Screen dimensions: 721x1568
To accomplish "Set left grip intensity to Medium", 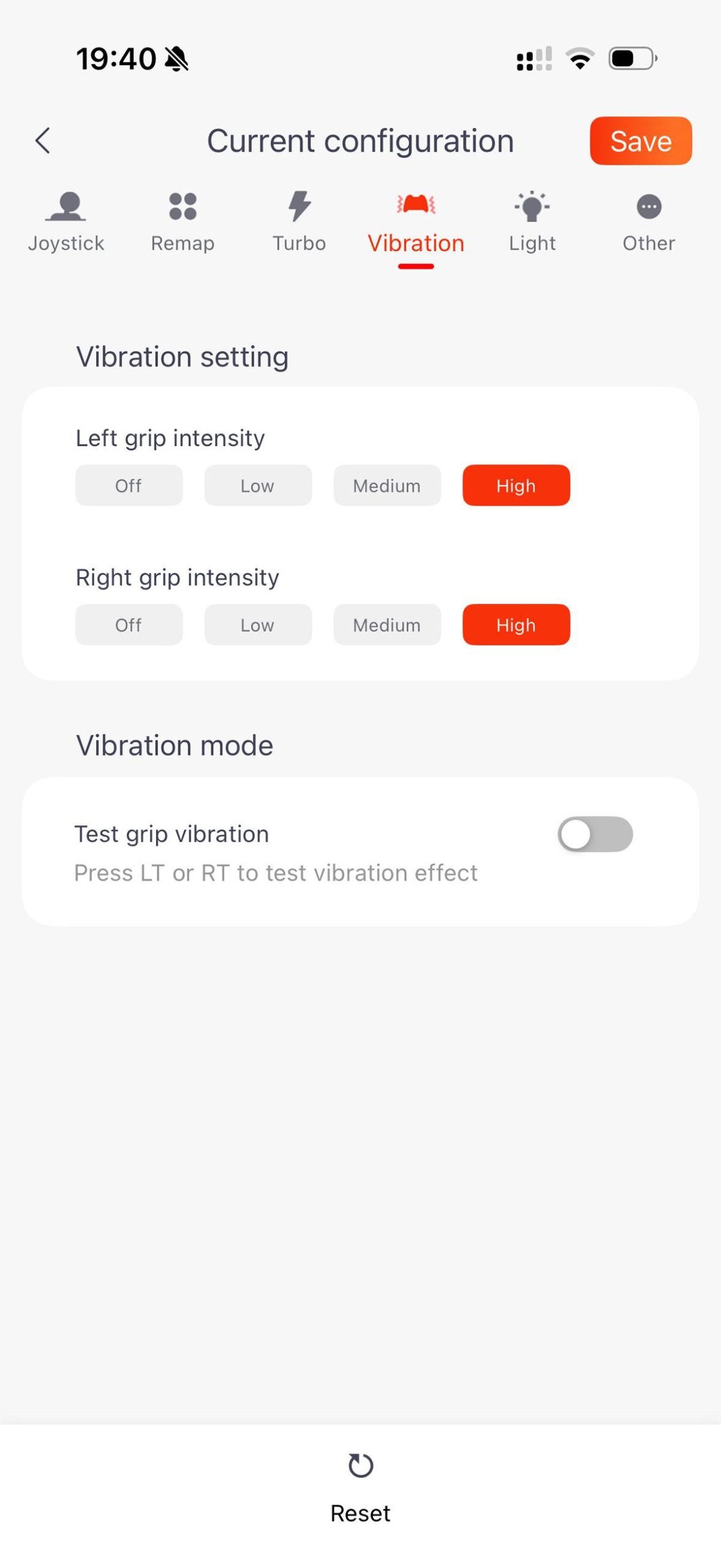I will (387, 485).
